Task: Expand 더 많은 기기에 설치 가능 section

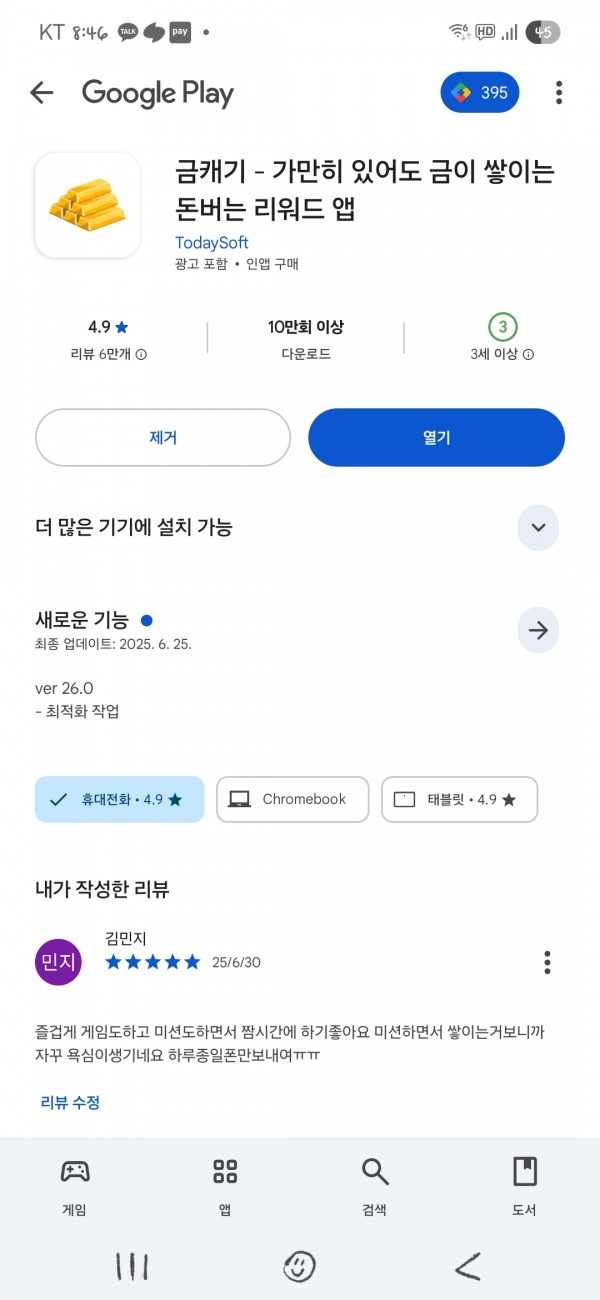Action: coord(538,527)
